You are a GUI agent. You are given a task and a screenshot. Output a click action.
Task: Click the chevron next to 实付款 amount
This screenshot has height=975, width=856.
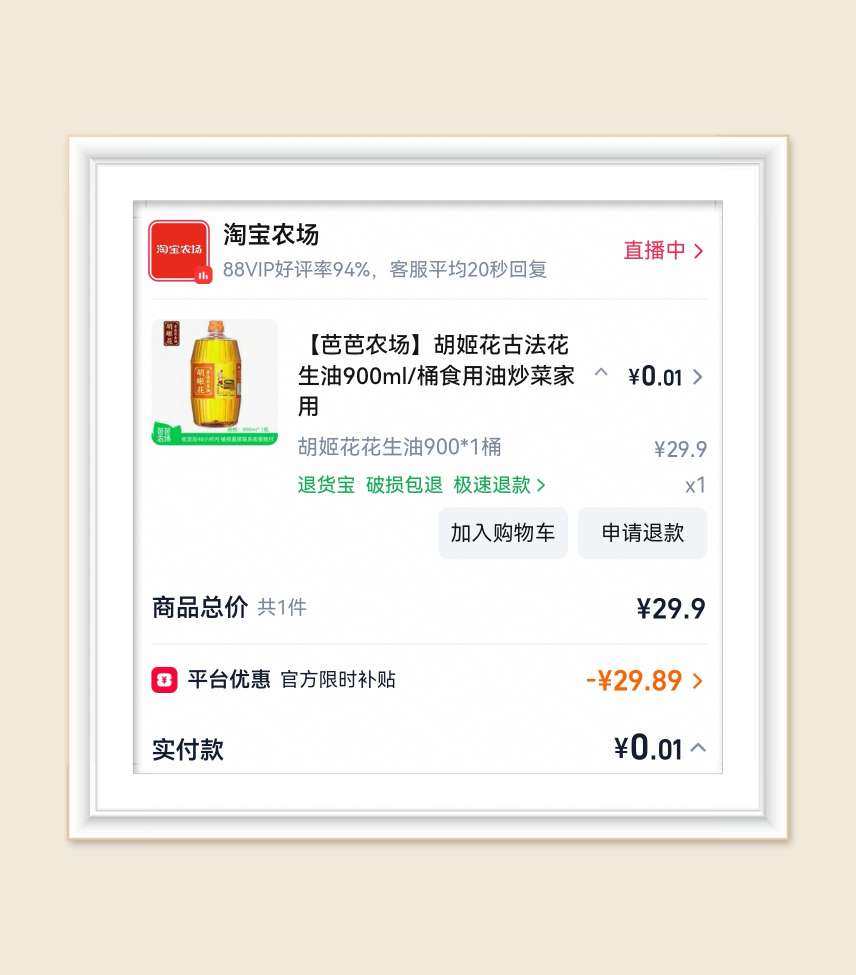coord(698,748)
